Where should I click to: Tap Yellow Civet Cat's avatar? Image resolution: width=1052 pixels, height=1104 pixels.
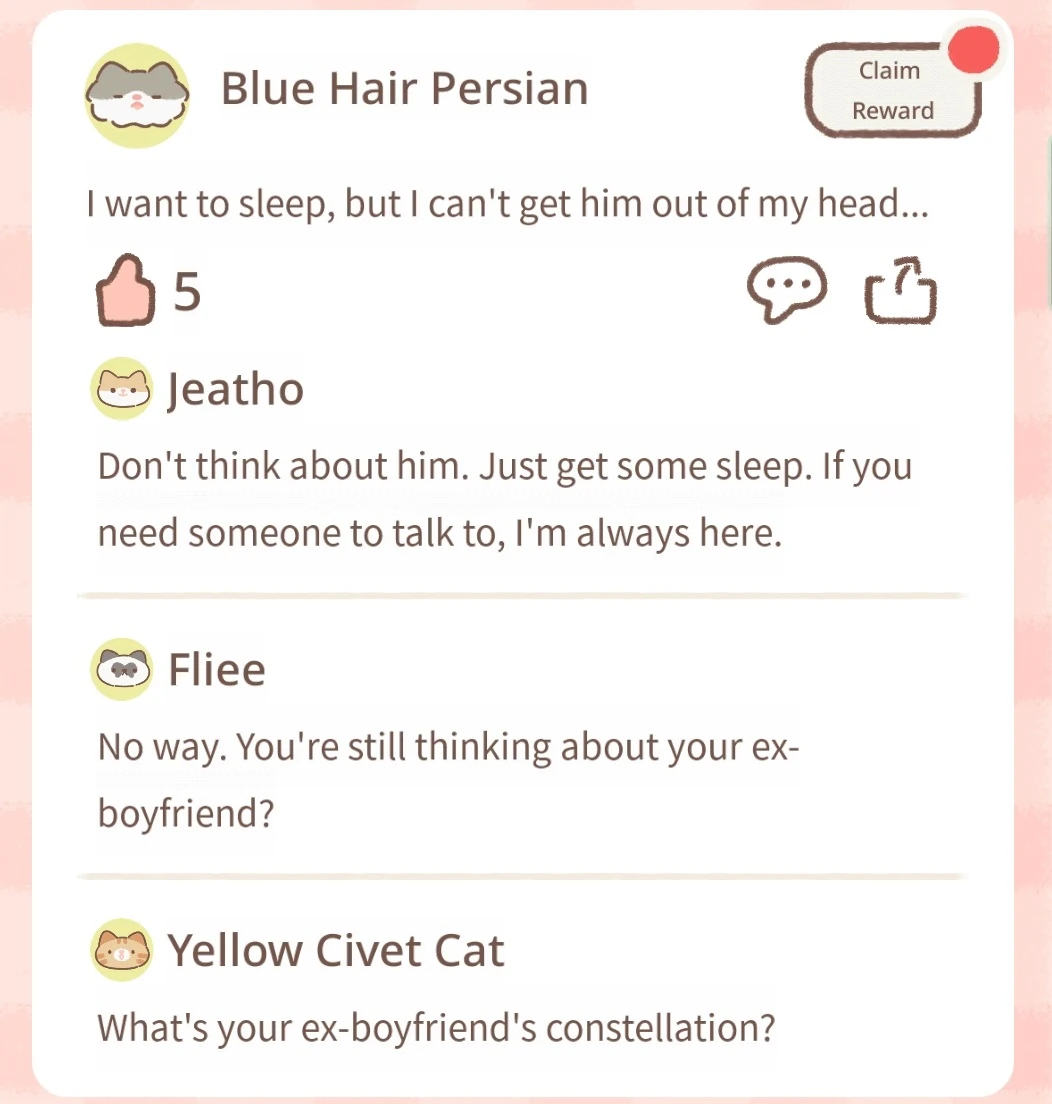pos(122,950)
